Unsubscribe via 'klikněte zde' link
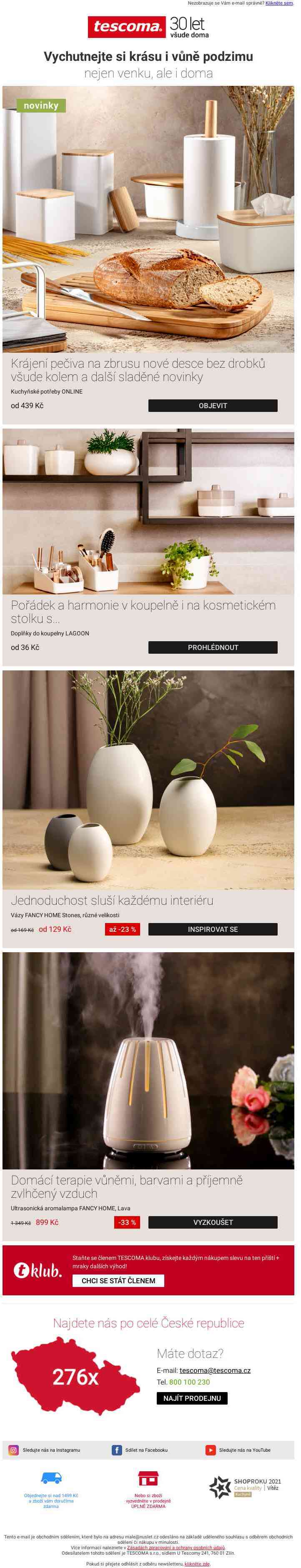This screenshot has width=301, height=1568. pos(198,1564)
